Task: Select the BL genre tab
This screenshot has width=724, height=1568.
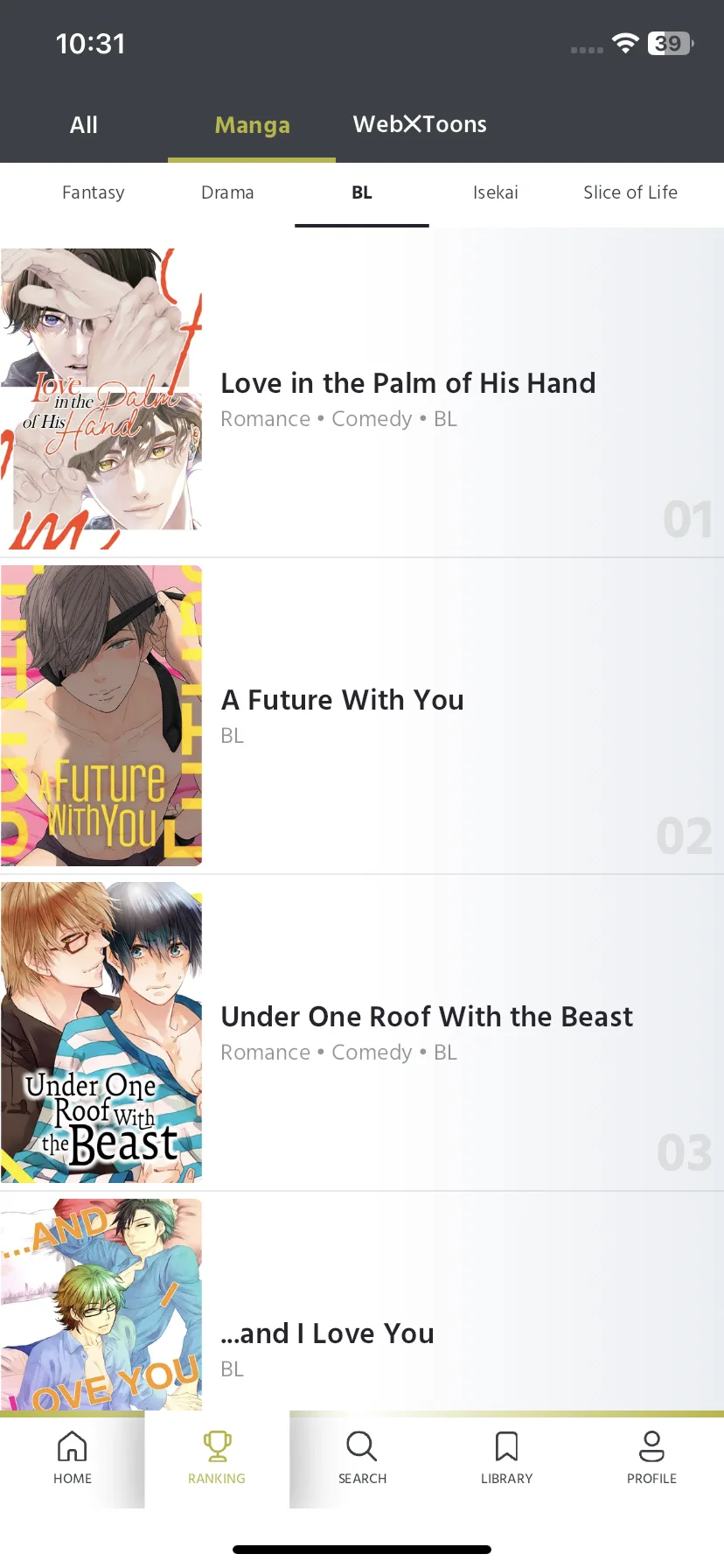Action: (362, 192)
